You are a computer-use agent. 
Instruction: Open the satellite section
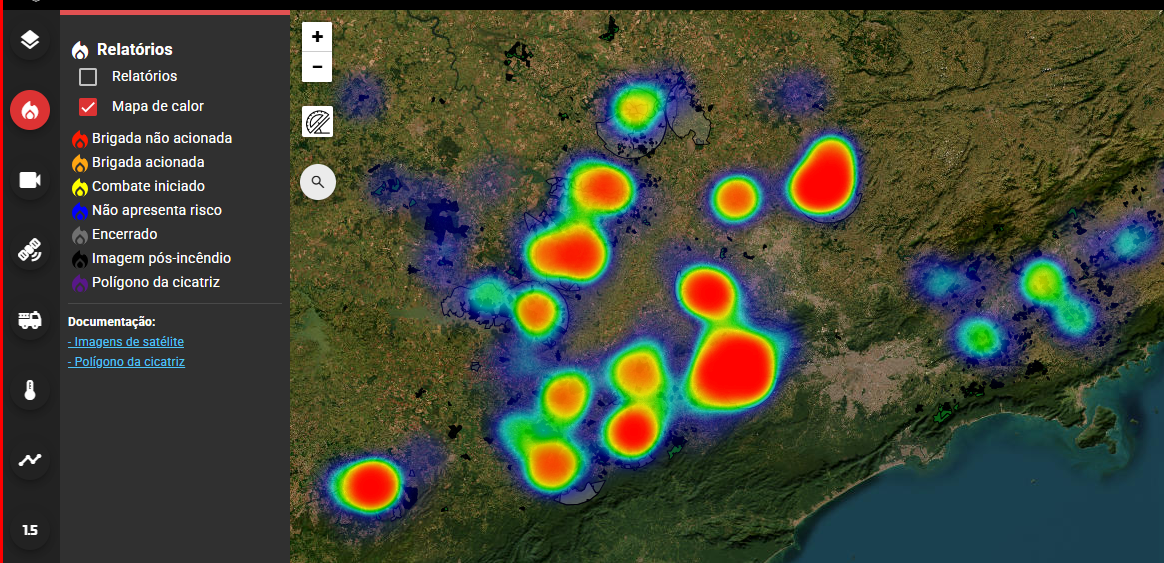tap(30, 251)
